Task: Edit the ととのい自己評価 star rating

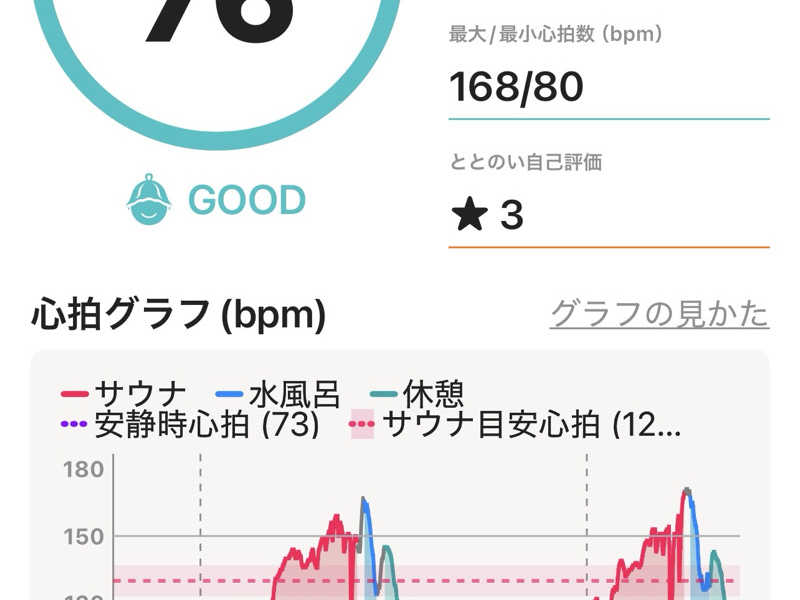Action: pos(608,215)
